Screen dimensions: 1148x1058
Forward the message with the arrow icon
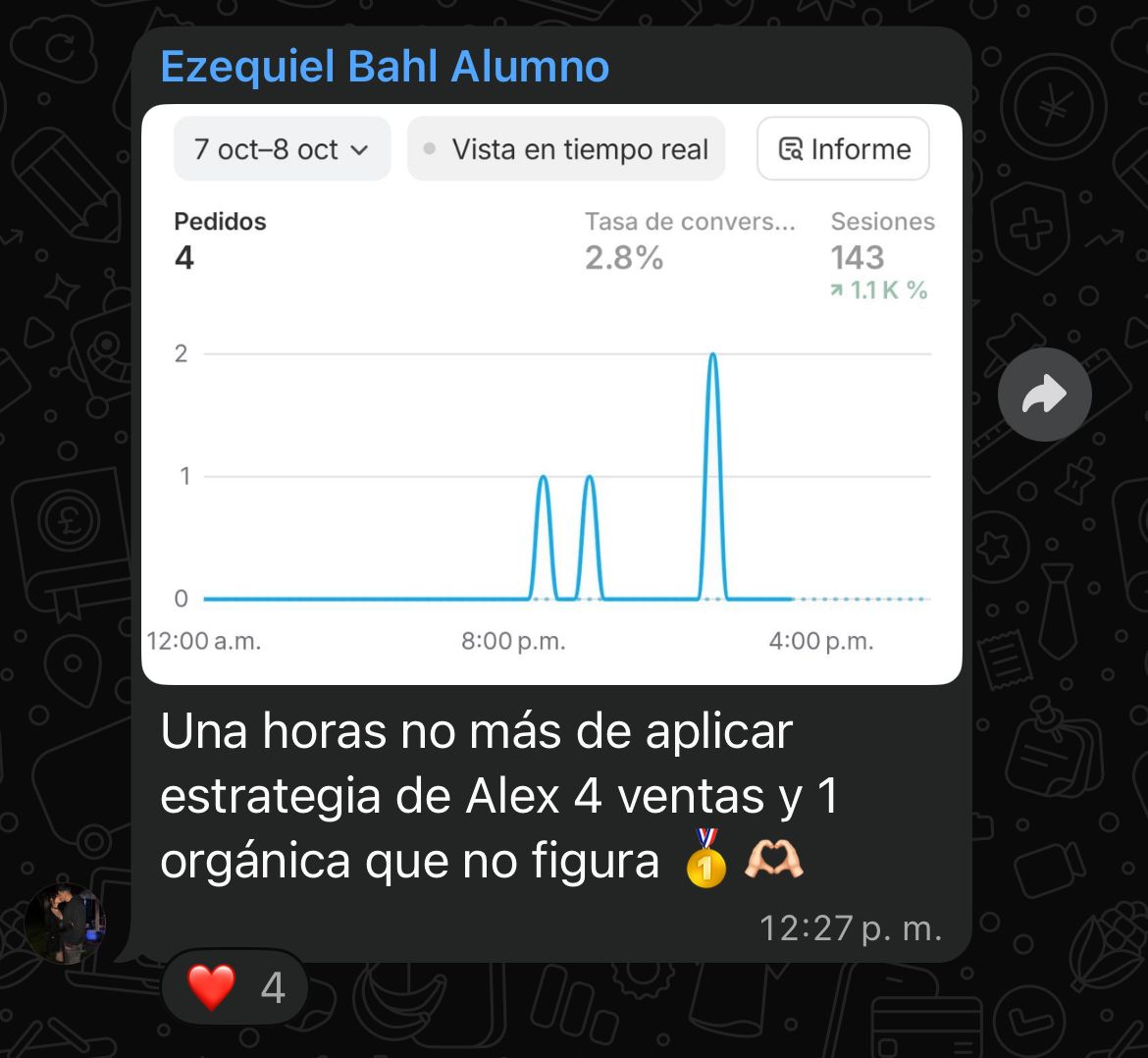(1044, 395)
